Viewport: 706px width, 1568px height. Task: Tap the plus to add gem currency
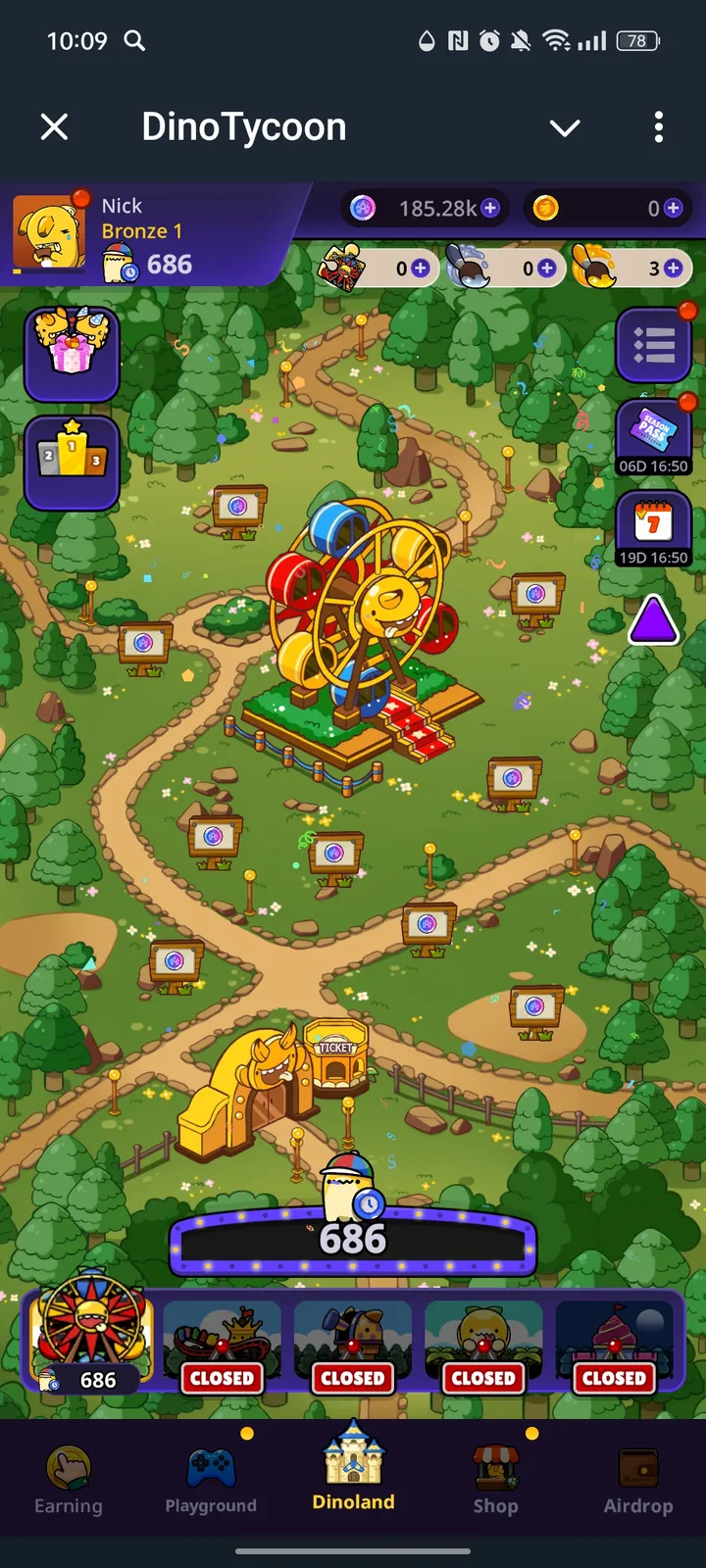488,208
